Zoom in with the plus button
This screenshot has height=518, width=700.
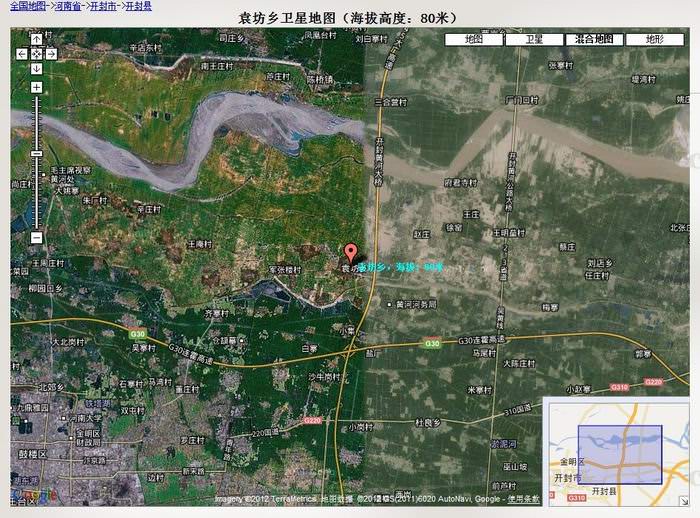pyautogui.click(x=36, y=87)
